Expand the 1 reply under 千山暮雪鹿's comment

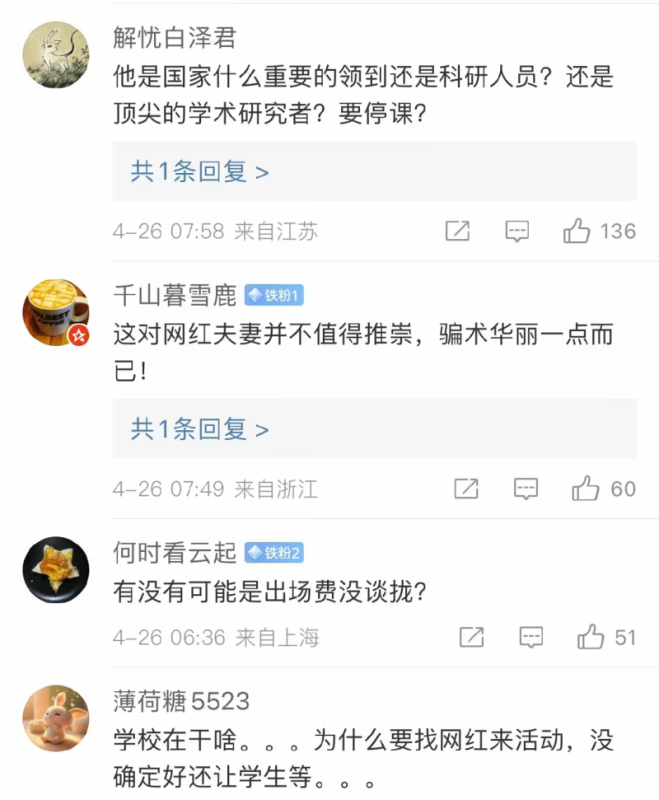coord(200,430)
